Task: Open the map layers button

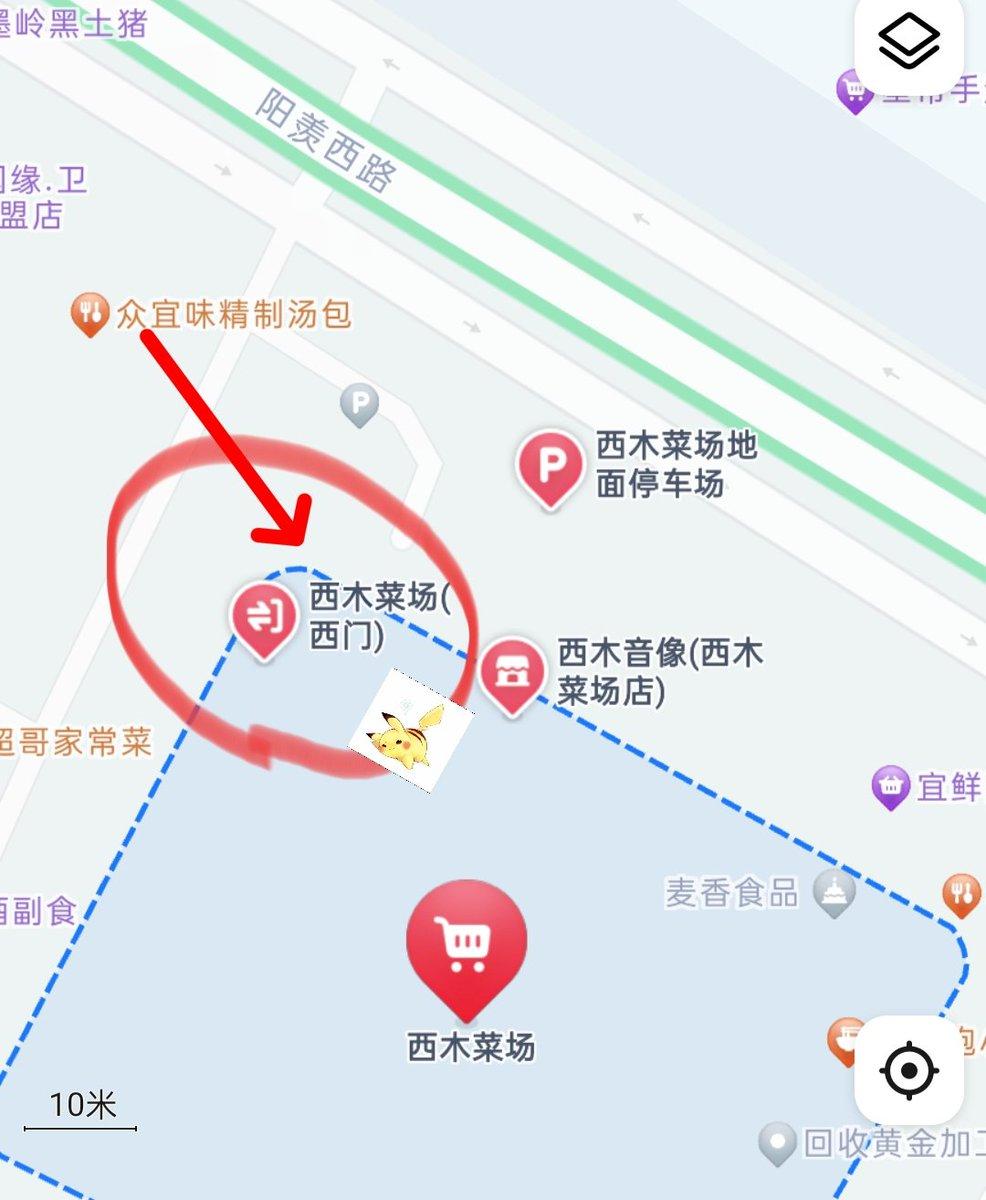Action: 908,43
